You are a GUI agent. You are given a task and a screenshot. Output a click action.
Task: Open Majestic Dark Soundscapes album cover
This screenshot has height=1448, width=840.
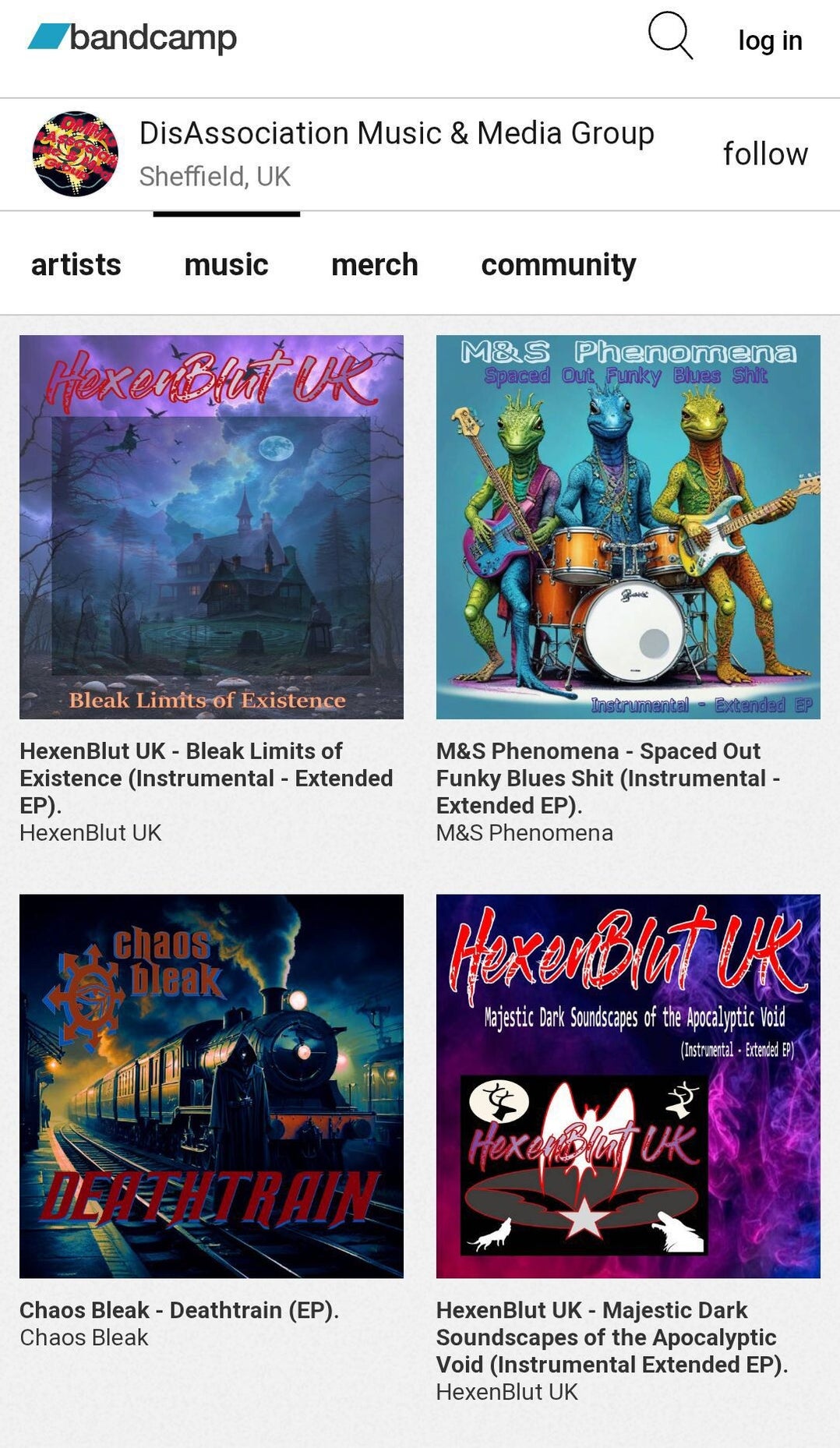click(x=628, y=1086)
